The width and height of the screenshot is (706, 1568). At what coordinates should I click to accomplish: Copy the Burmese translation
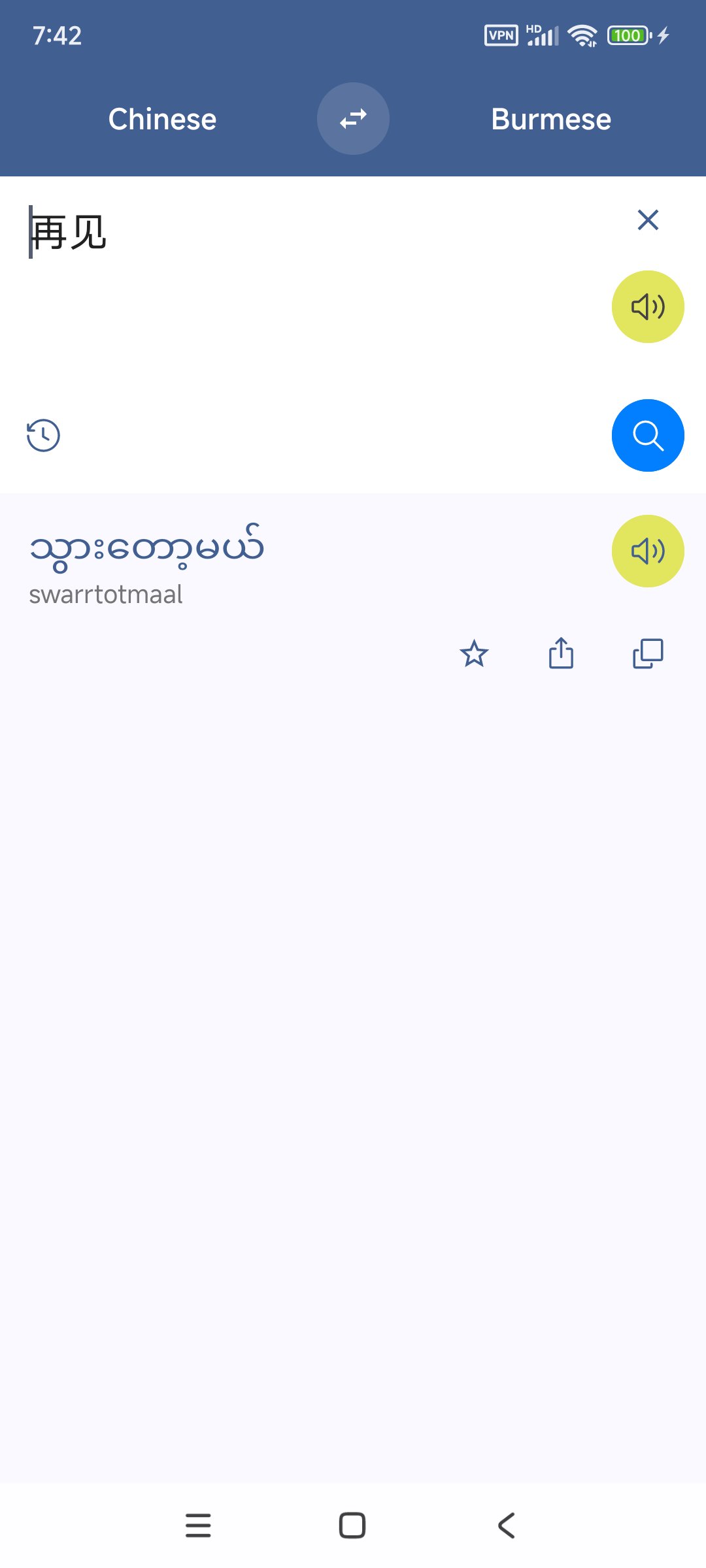[x=647, y=653]
